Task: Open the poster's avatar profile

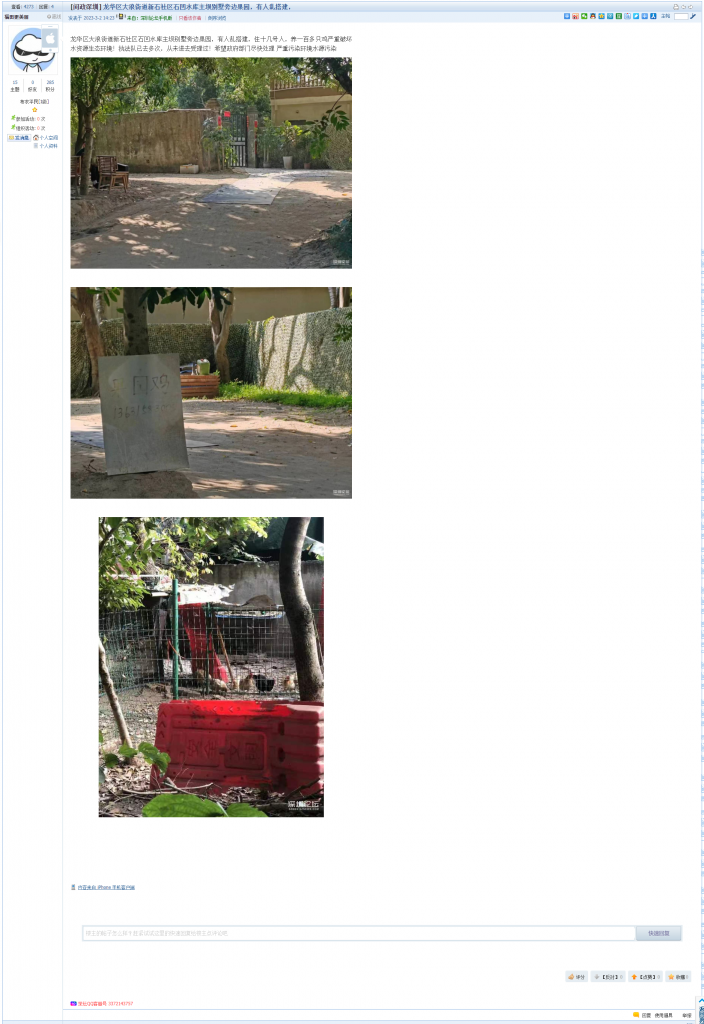Action: pos(34,50)
